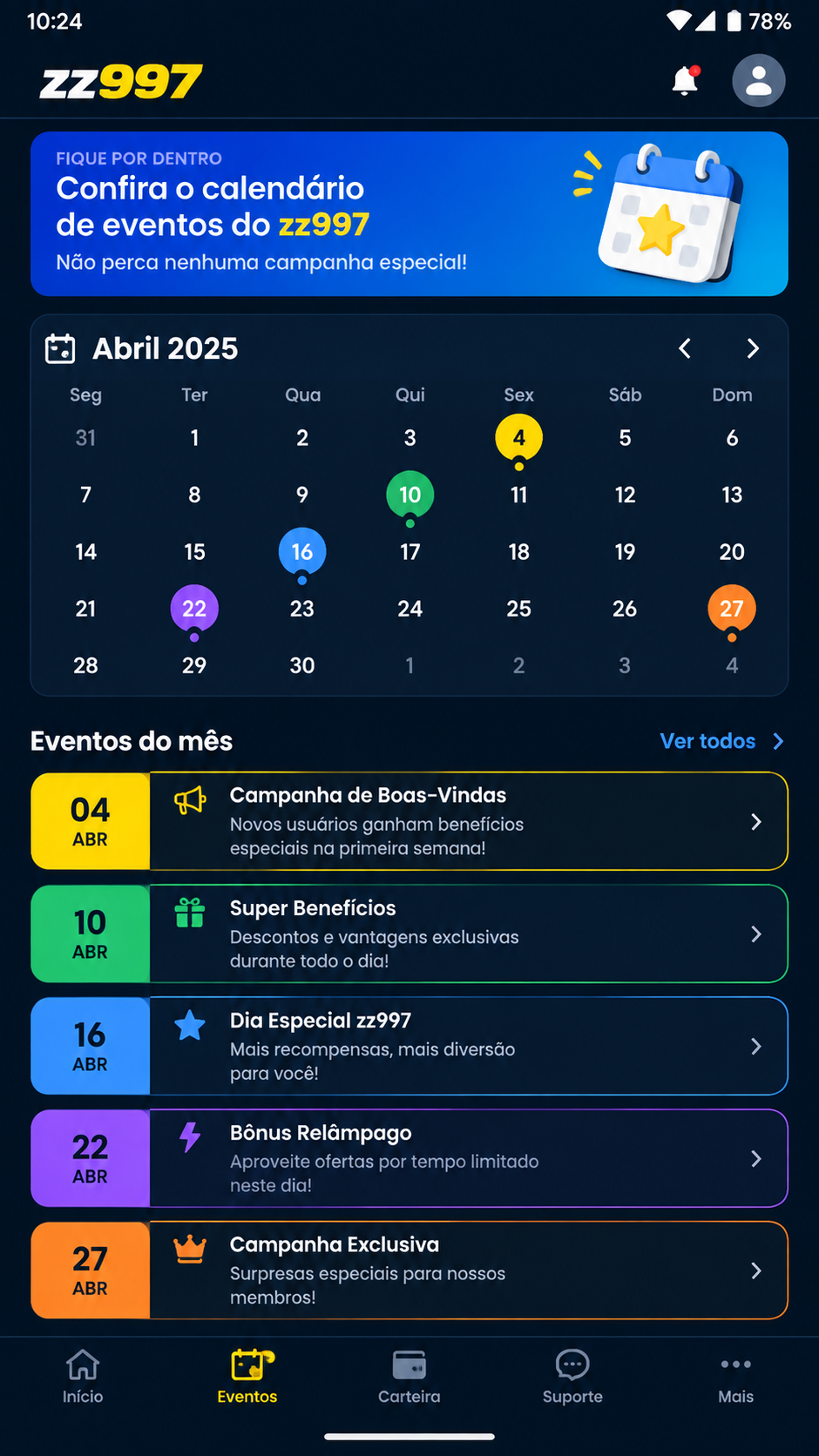Select April 10 on the calendar
Viewport: 819px width, 1456px height.
tap(410, 495)
